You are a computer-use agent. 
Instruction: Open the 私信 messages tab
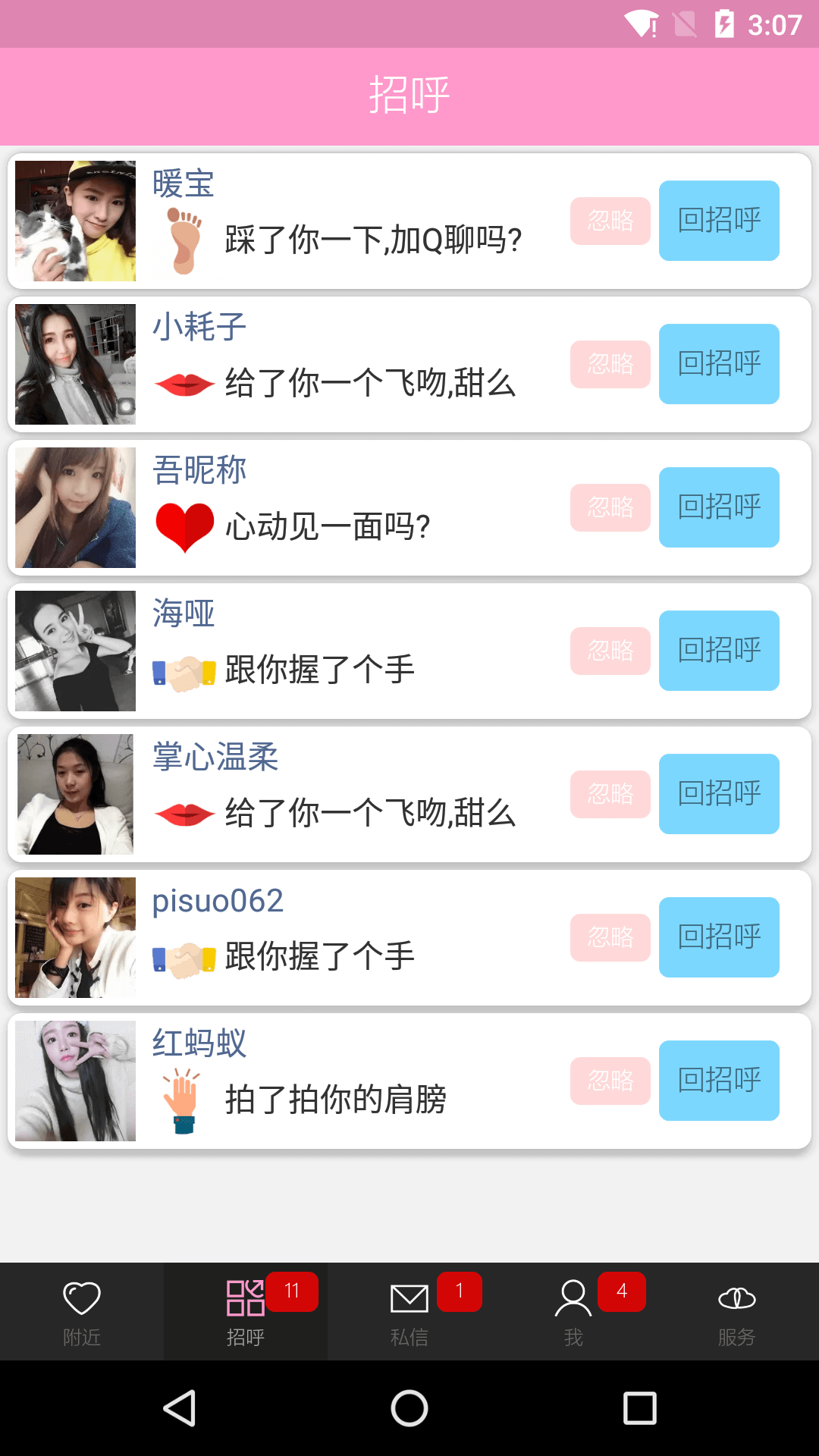pos(409,1312)
